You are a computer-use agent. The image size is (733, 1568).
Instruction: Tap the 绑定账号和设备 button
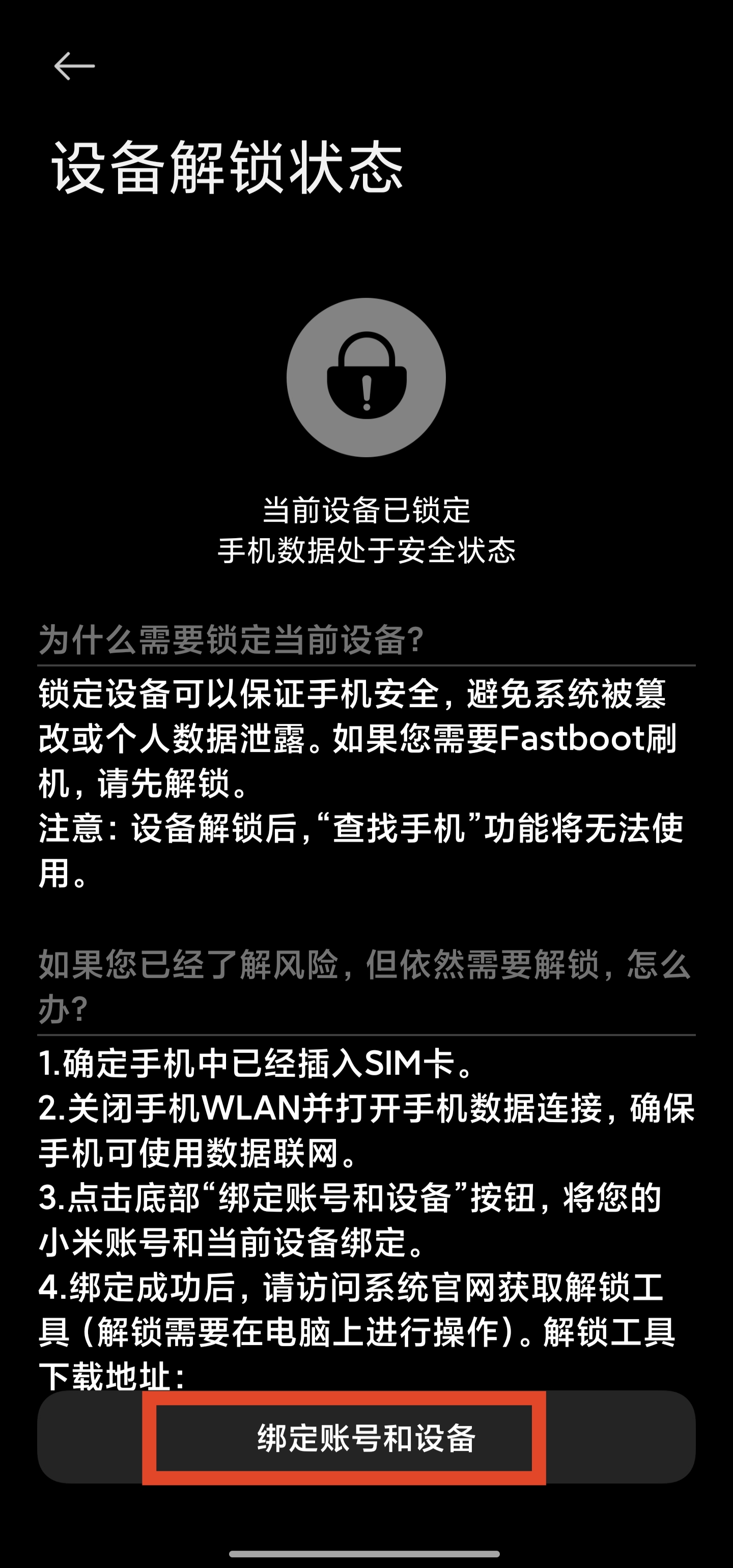(366, 1438)
